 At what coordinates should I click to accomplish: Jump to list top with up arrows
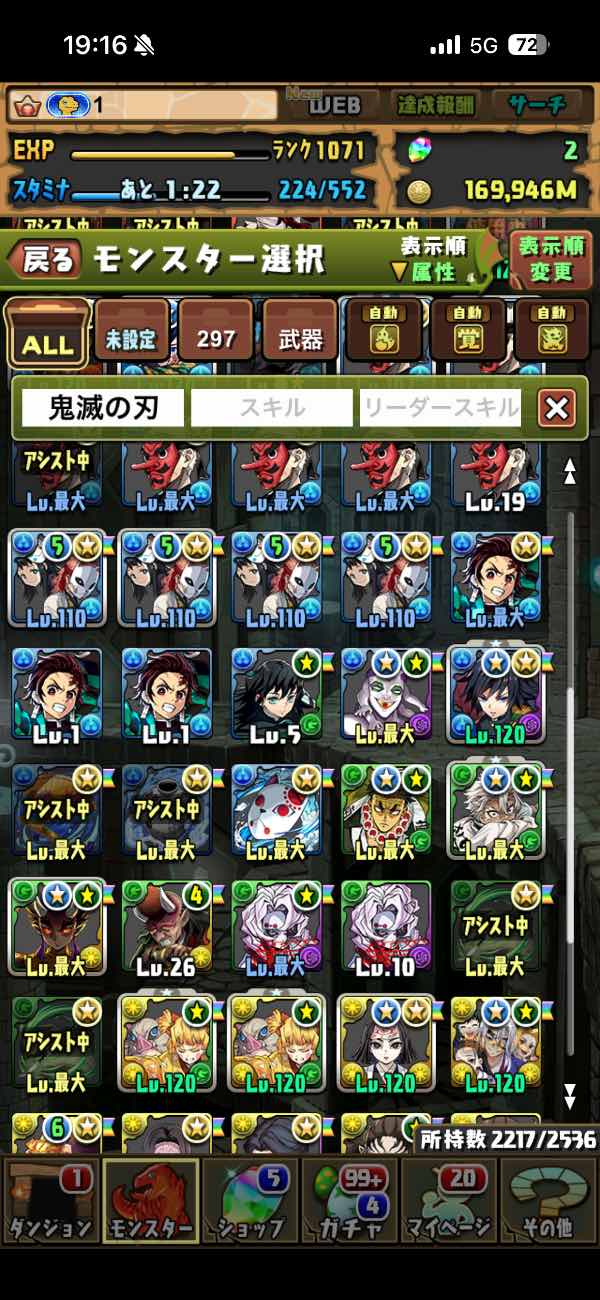coord(570,472)
